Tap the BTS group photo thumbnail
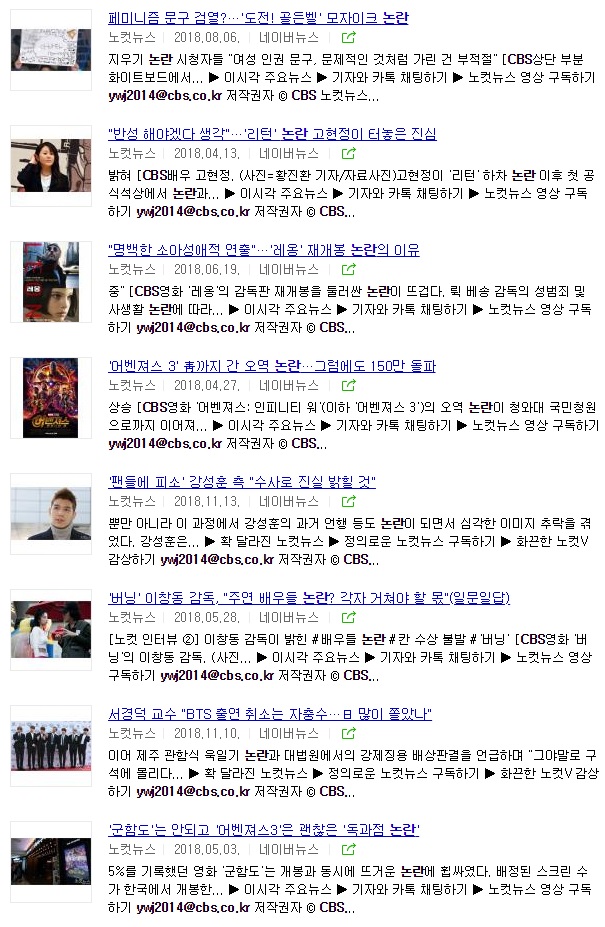 coord(51,746)
